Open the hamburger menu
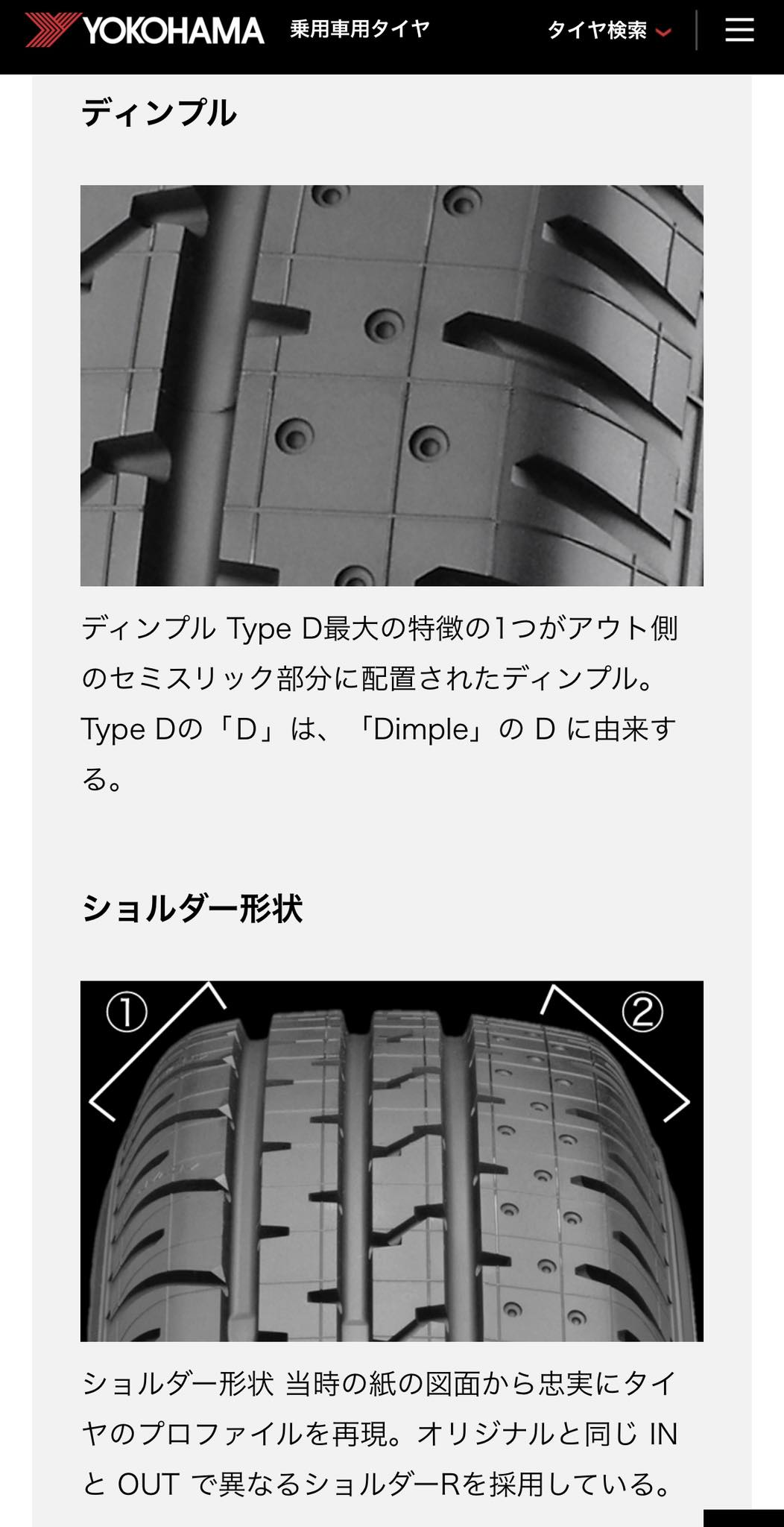 739,30
